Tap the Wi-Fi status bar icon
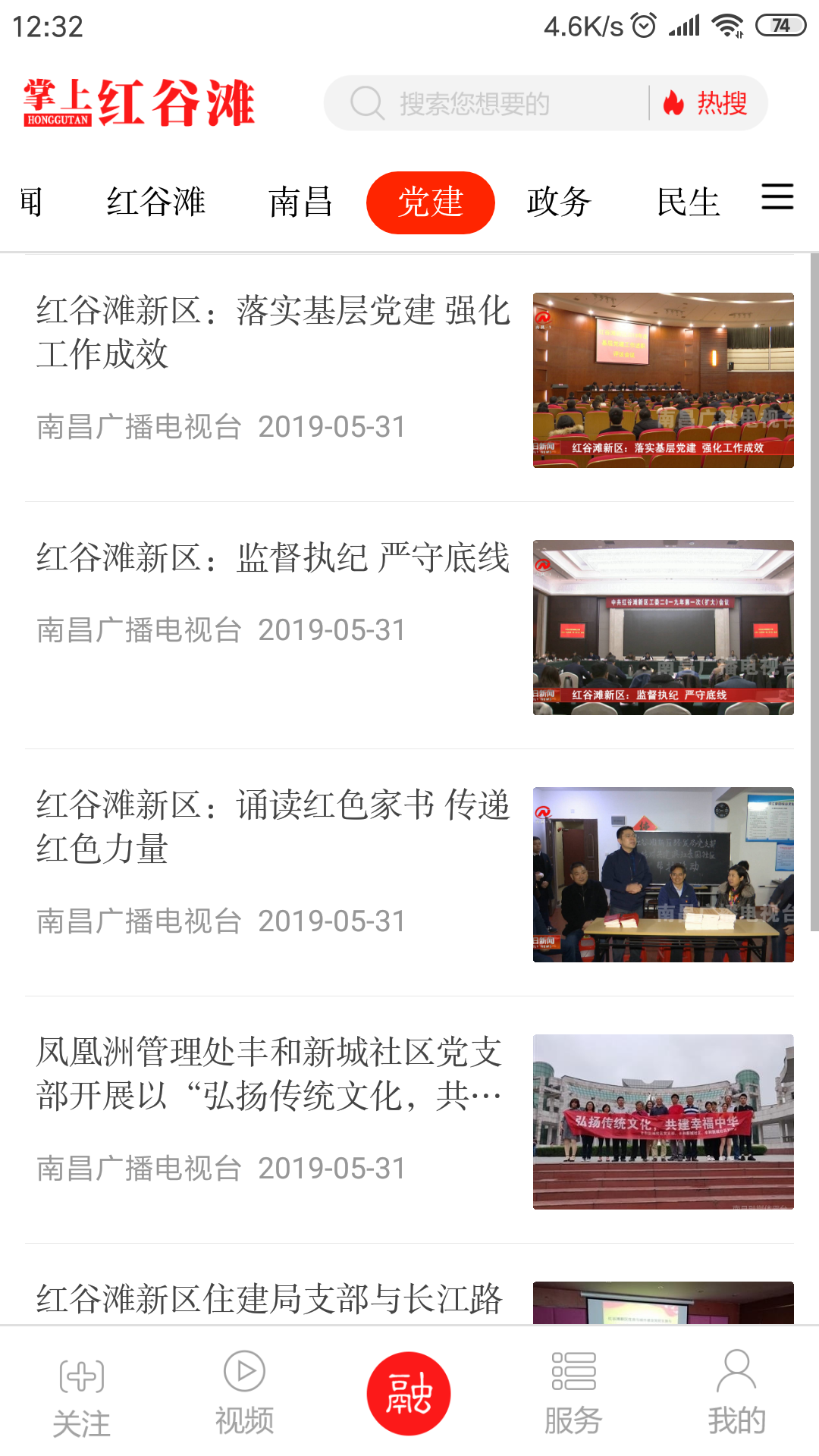 726,24
